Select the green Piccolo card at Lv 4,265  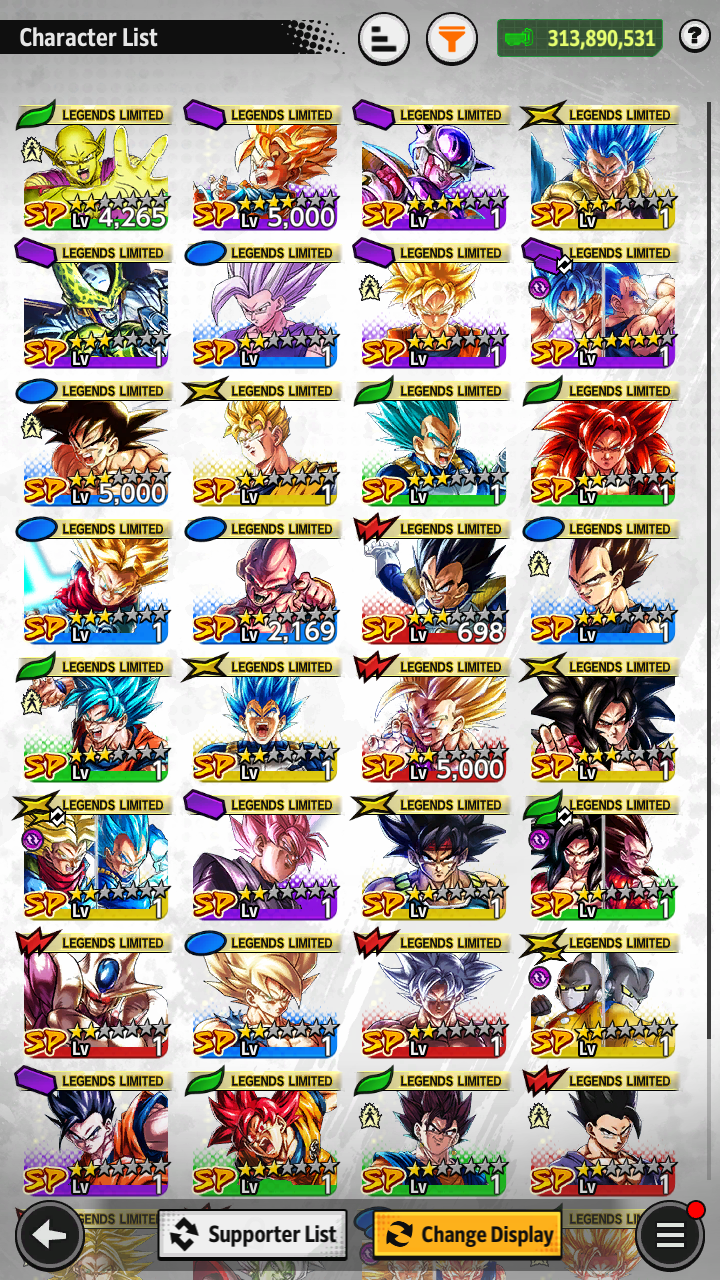[x=95, y=166]
